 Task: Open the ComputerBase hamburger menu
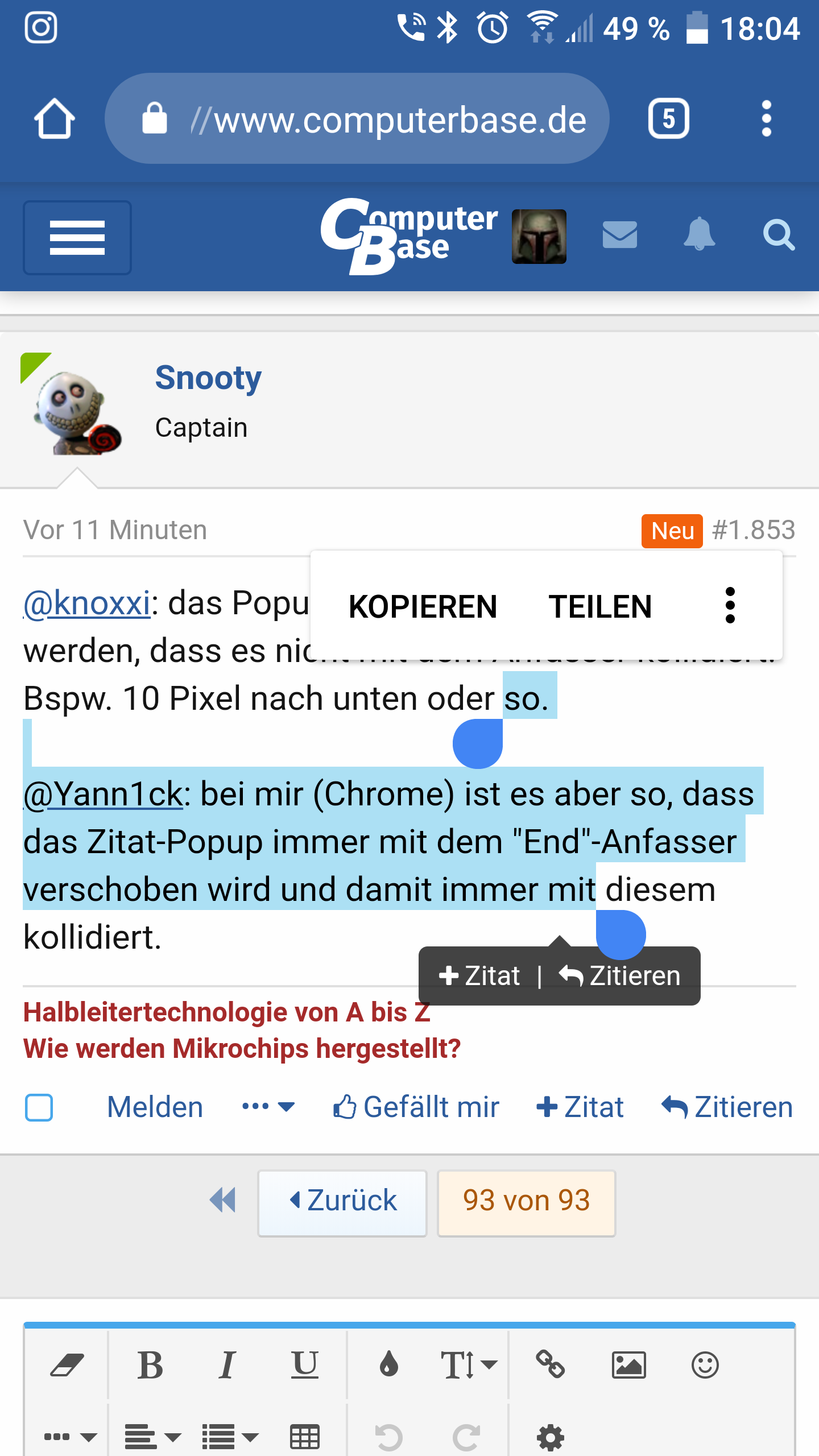[x=77, y=238]
